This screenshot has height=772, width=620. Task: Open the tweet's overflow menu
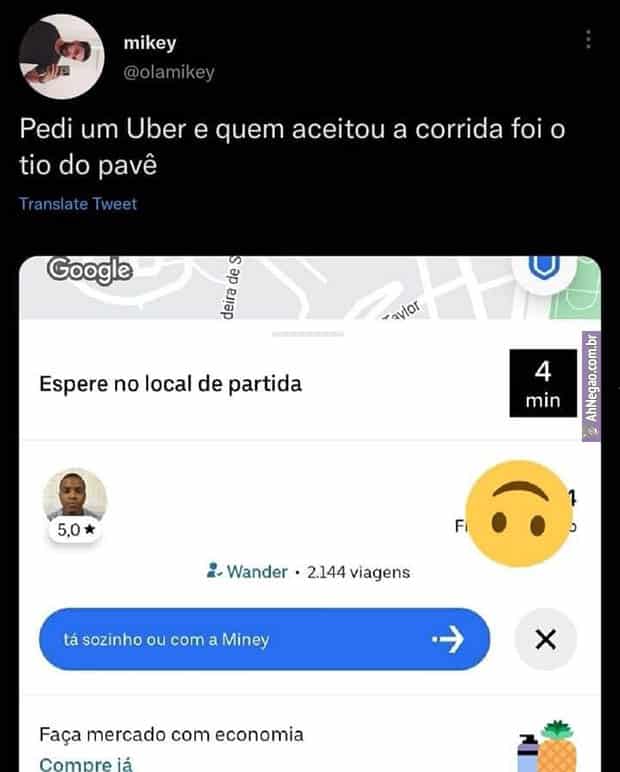point(588,39)
